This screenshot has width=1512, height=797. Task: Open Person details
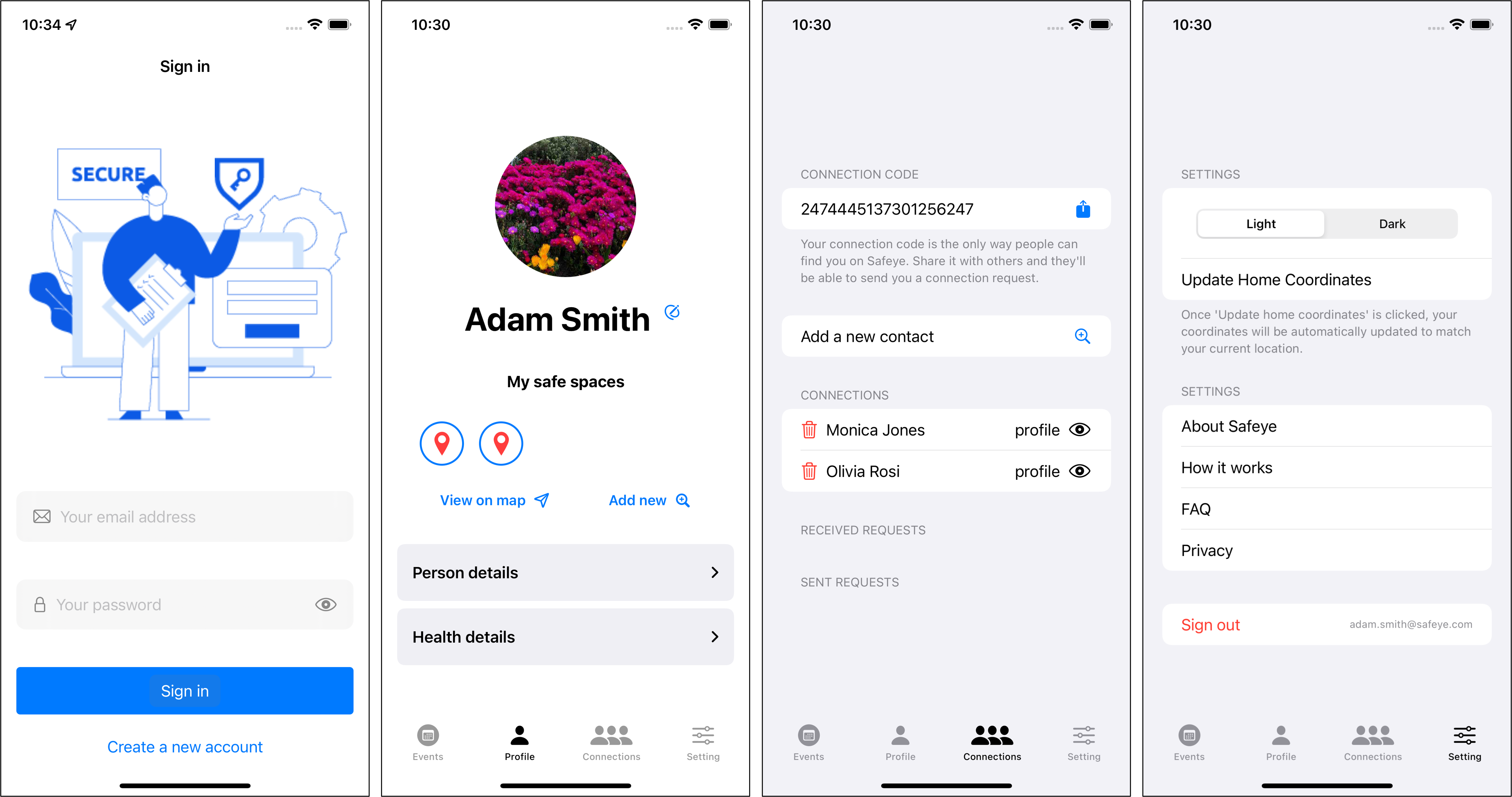(565, 572)
